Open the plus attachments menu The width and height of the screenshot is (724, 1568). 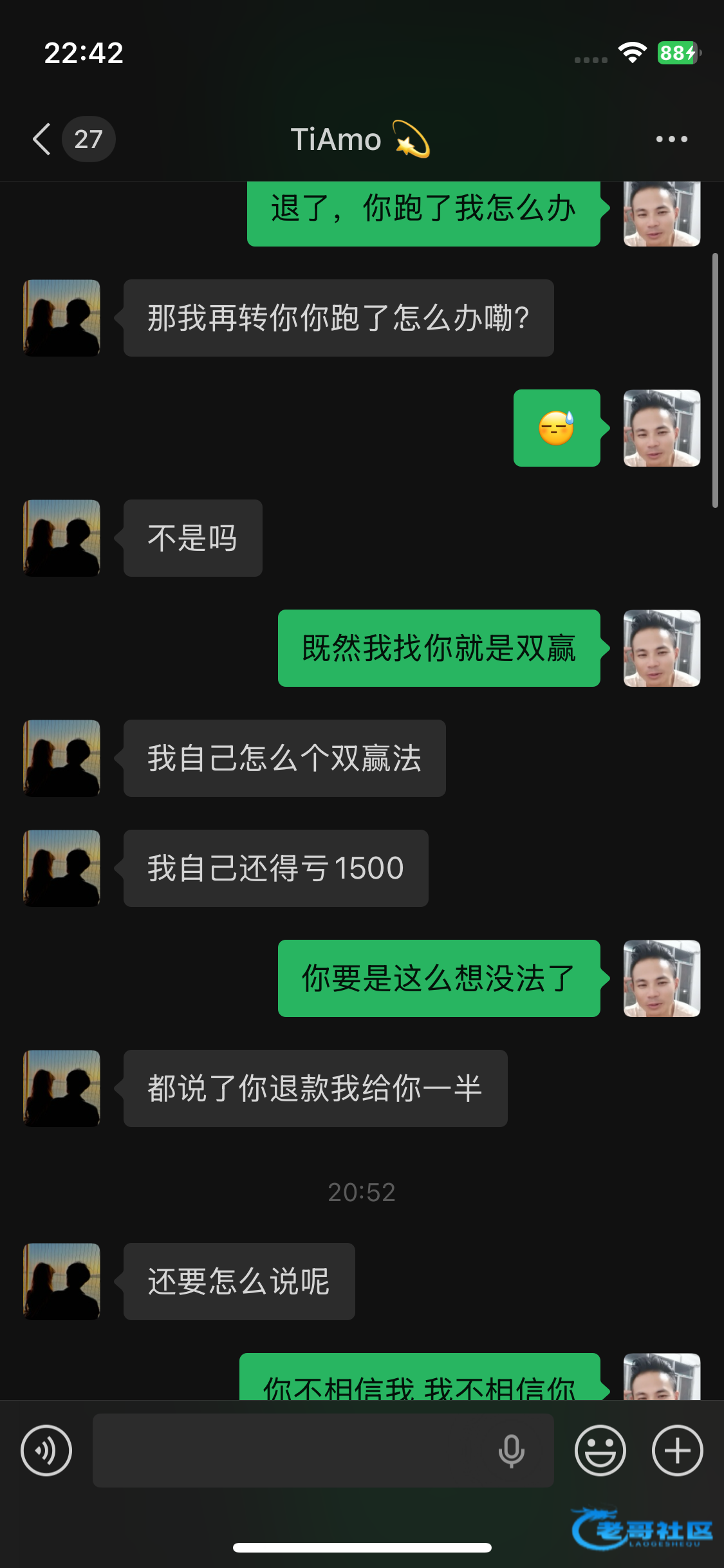(x=677, y=1450)
